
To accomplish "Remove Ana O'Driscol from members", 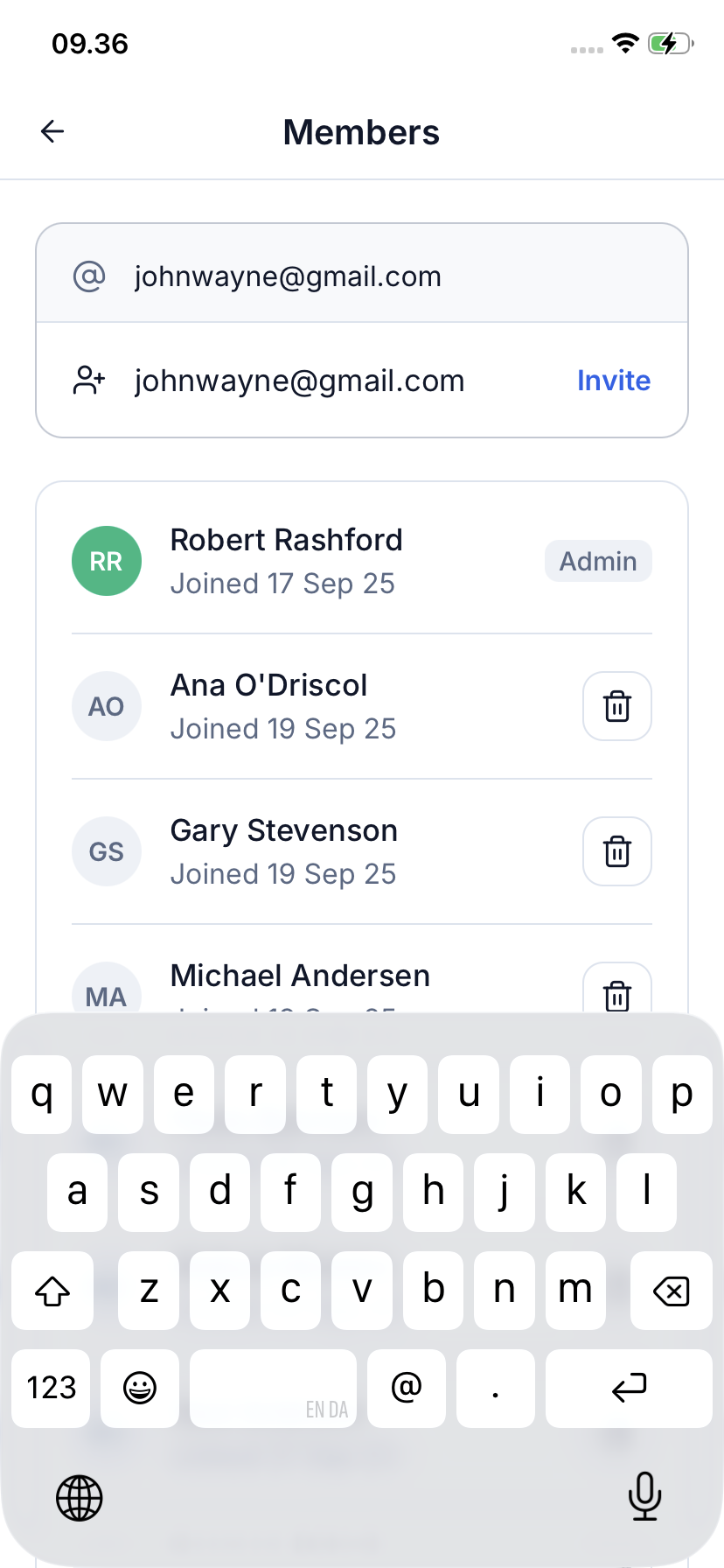I will tap(617, 706).
